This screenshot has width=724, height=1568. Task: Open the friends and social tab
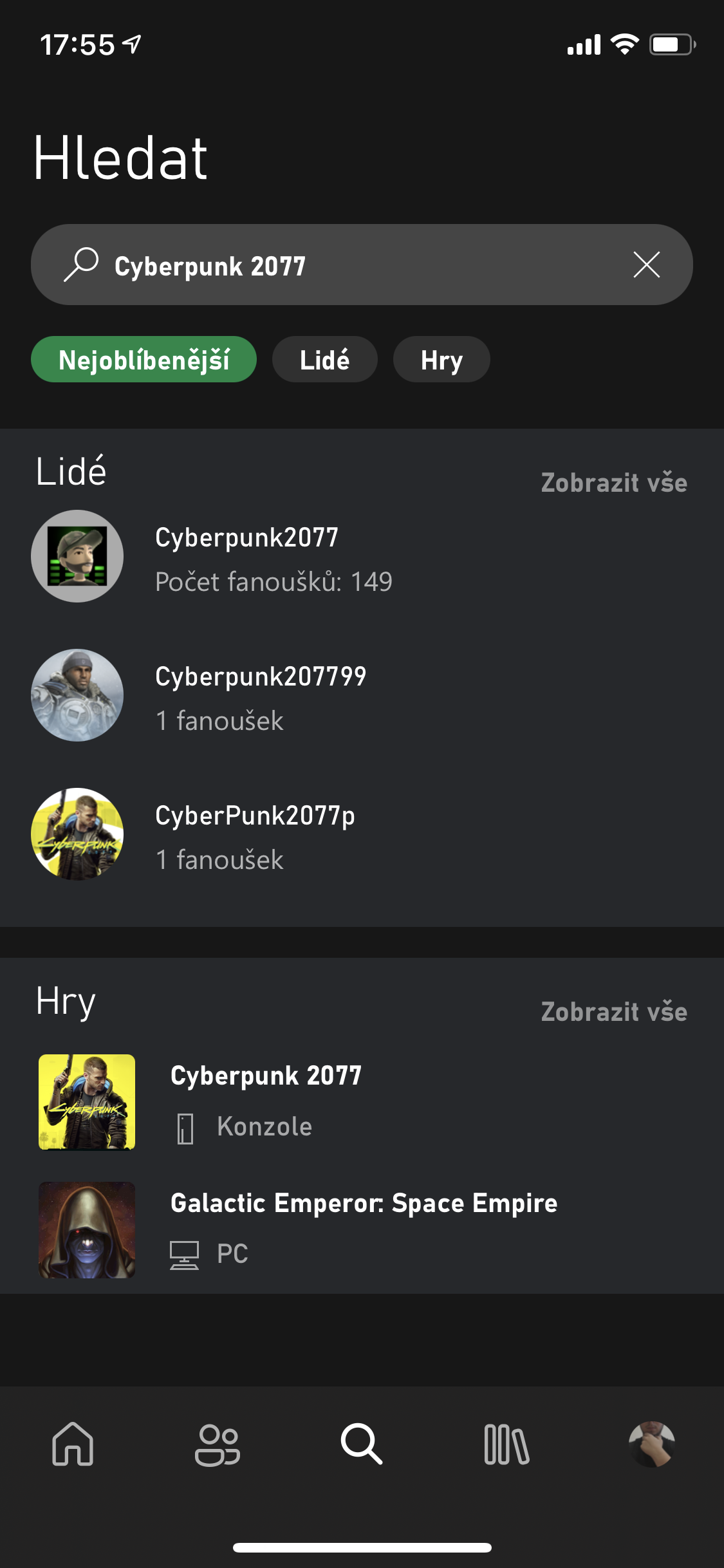pos(218,1445)
